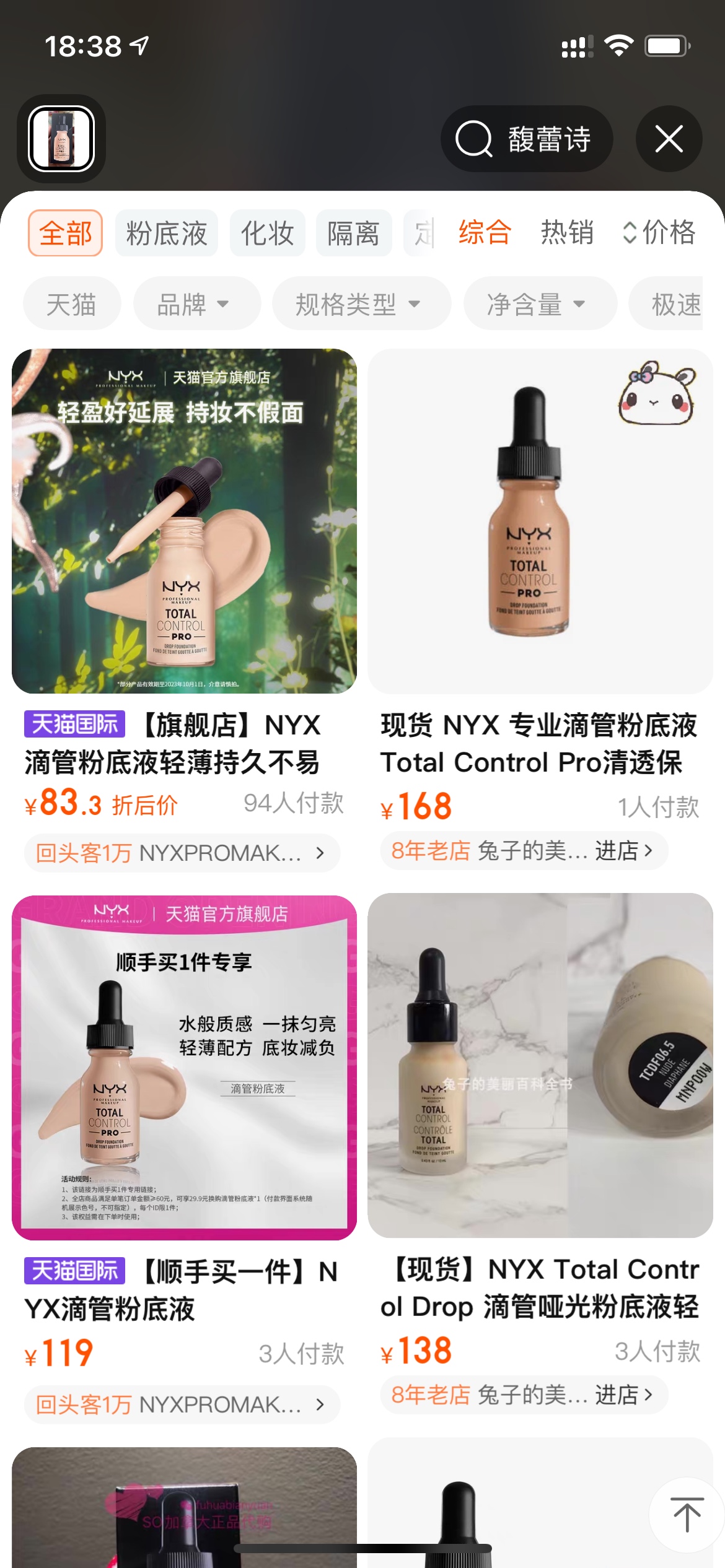Filter by 粉底液 category
The height and width of the screenshot is (1568, 725).
tap(166, 233)
